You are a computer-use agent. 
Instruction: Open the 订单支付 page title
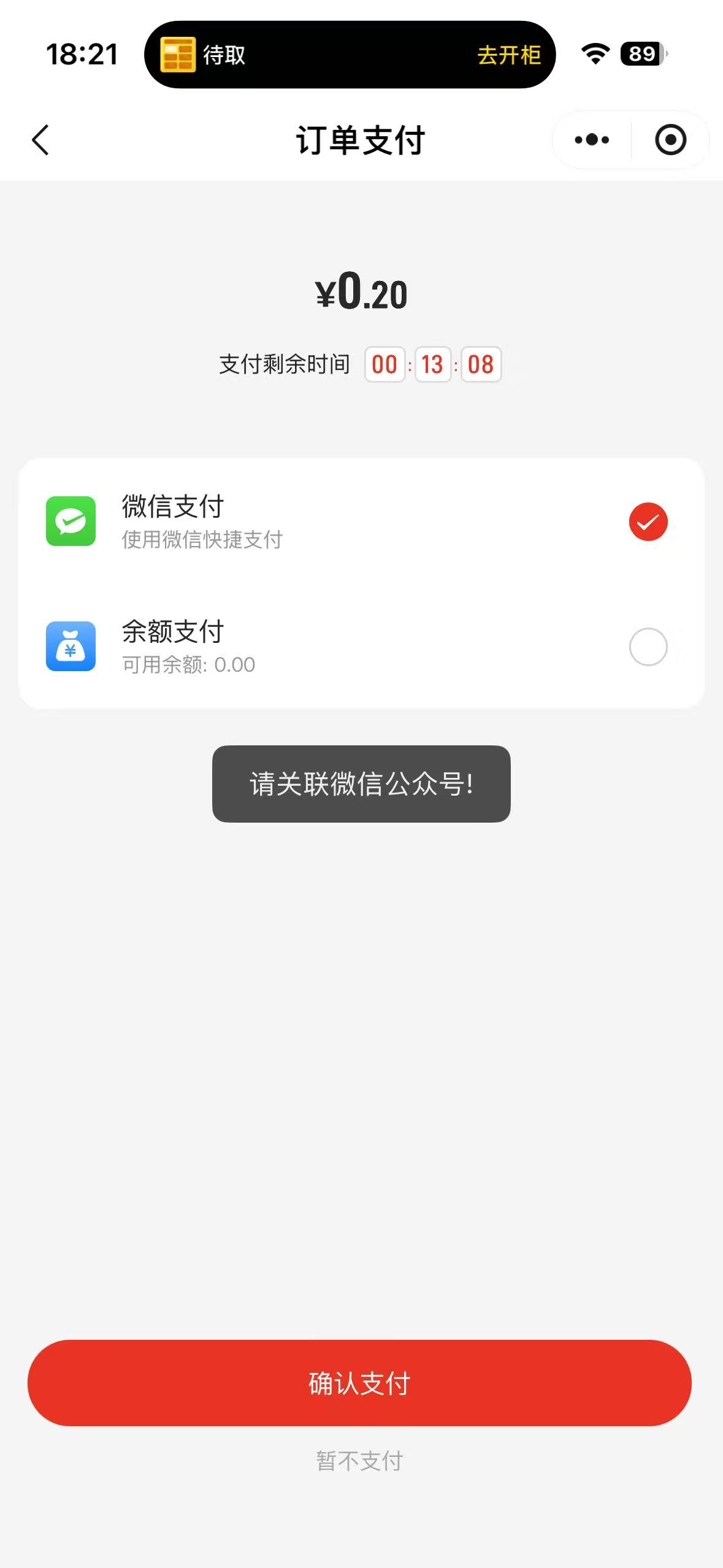click(x=361, y=139)
